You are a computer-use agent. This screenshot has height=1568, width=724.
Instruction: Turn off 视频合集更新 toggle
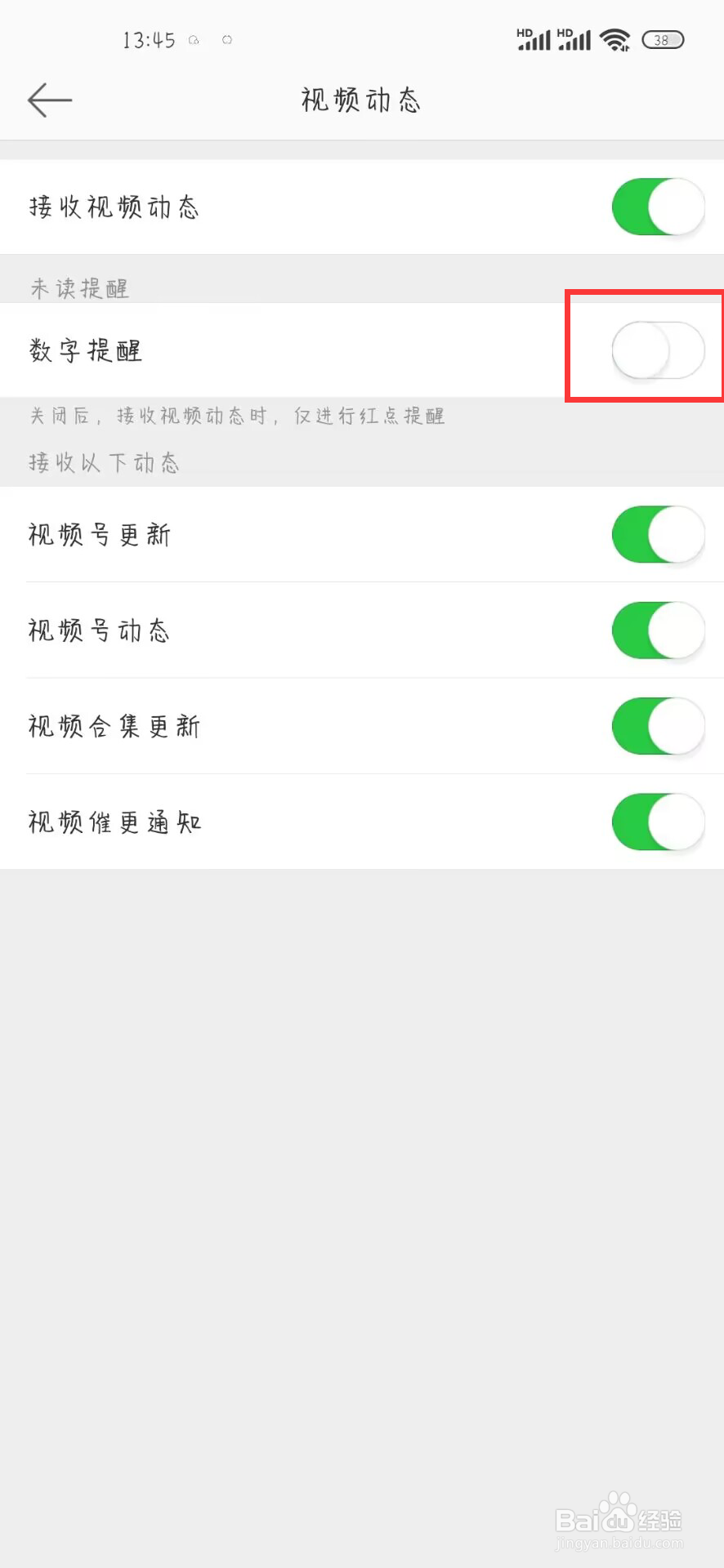[658, 726]
